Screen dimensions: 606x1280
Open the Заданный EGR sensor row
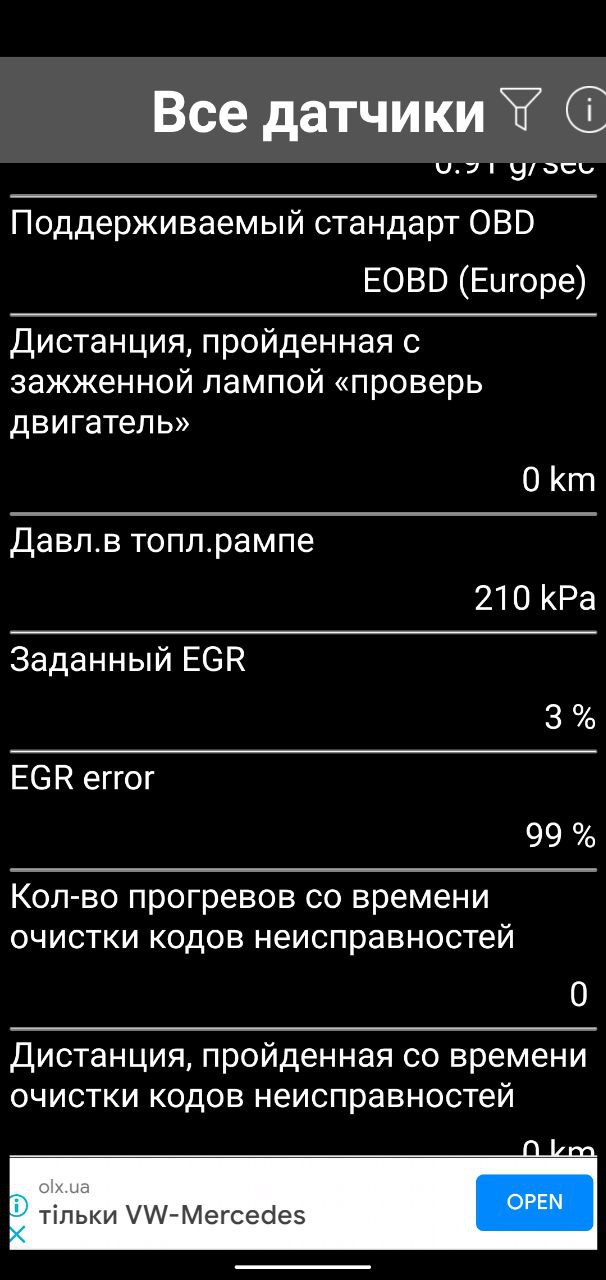[303, 692]
